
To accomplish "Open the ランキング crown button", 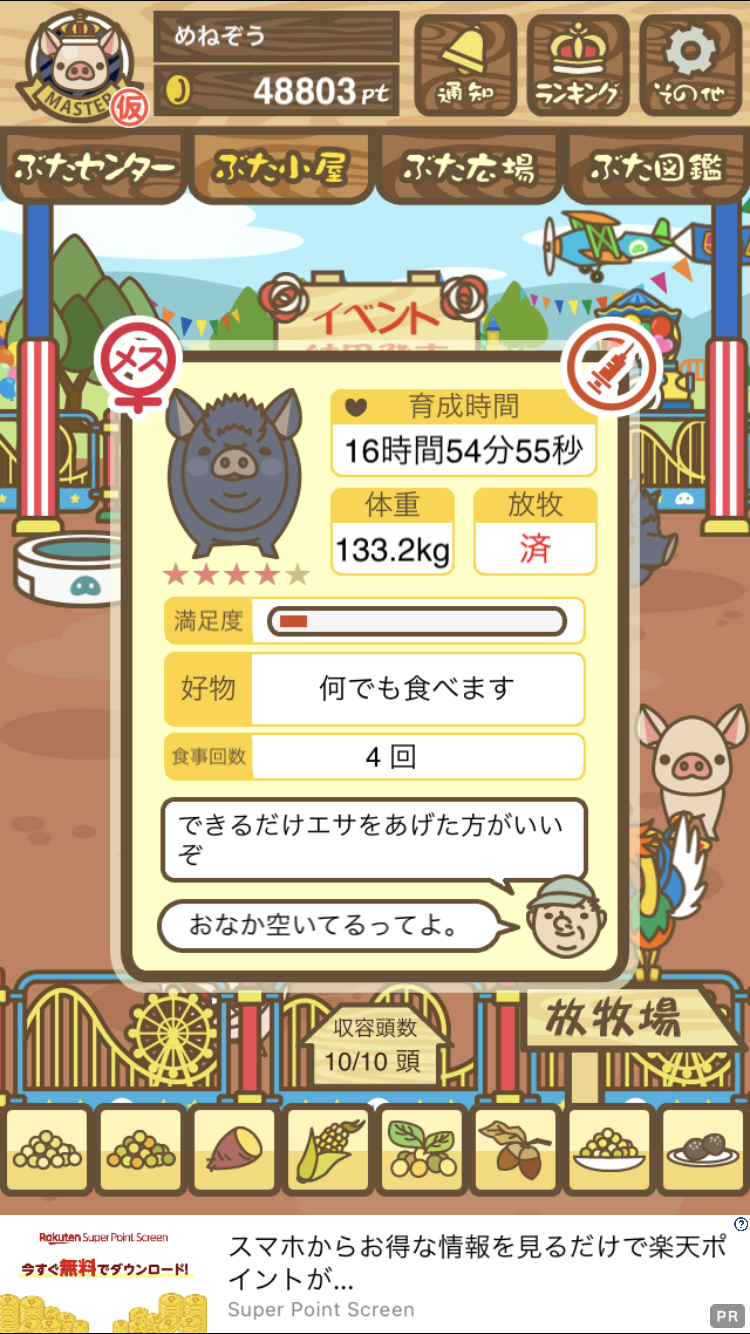I will point(578,65).
